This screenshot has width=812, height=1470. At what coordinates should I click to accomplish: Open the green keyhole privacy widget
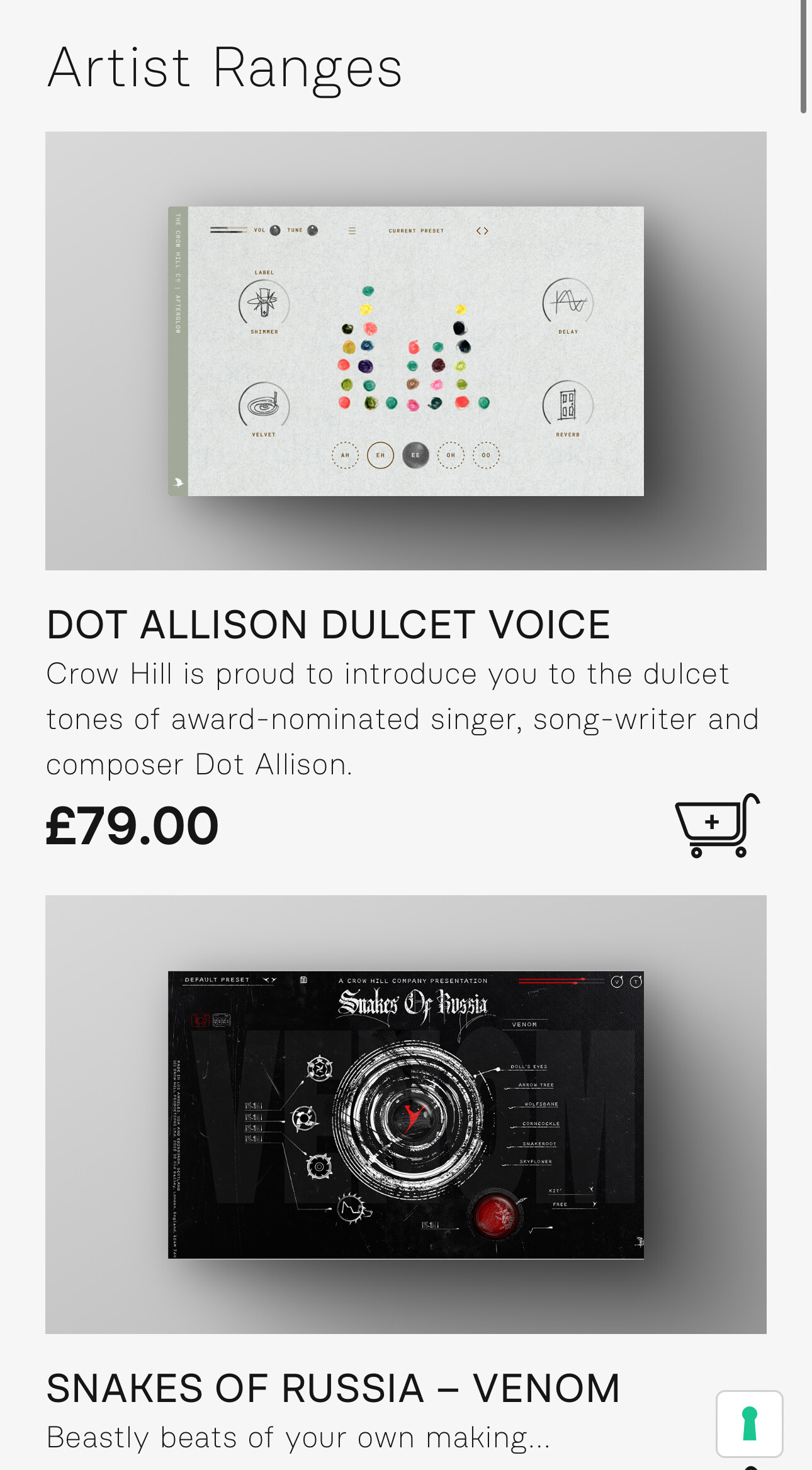pyautogui.click(x=749, y=1423)
